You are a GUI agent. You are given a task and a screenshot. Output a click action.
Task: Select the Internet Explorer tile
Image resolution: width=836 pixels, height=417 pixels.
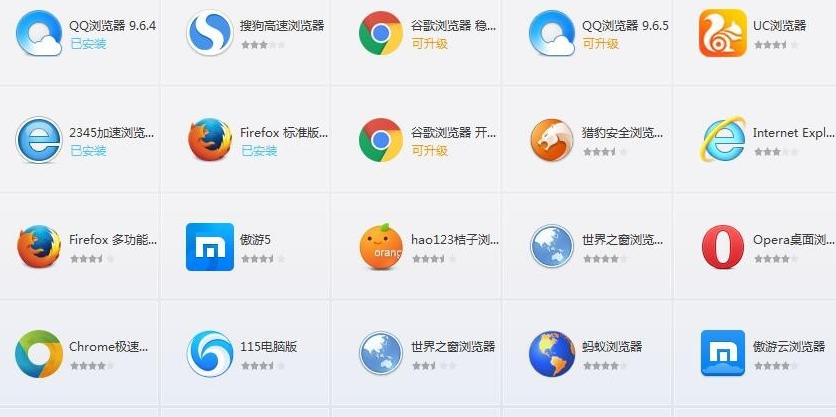722,140
